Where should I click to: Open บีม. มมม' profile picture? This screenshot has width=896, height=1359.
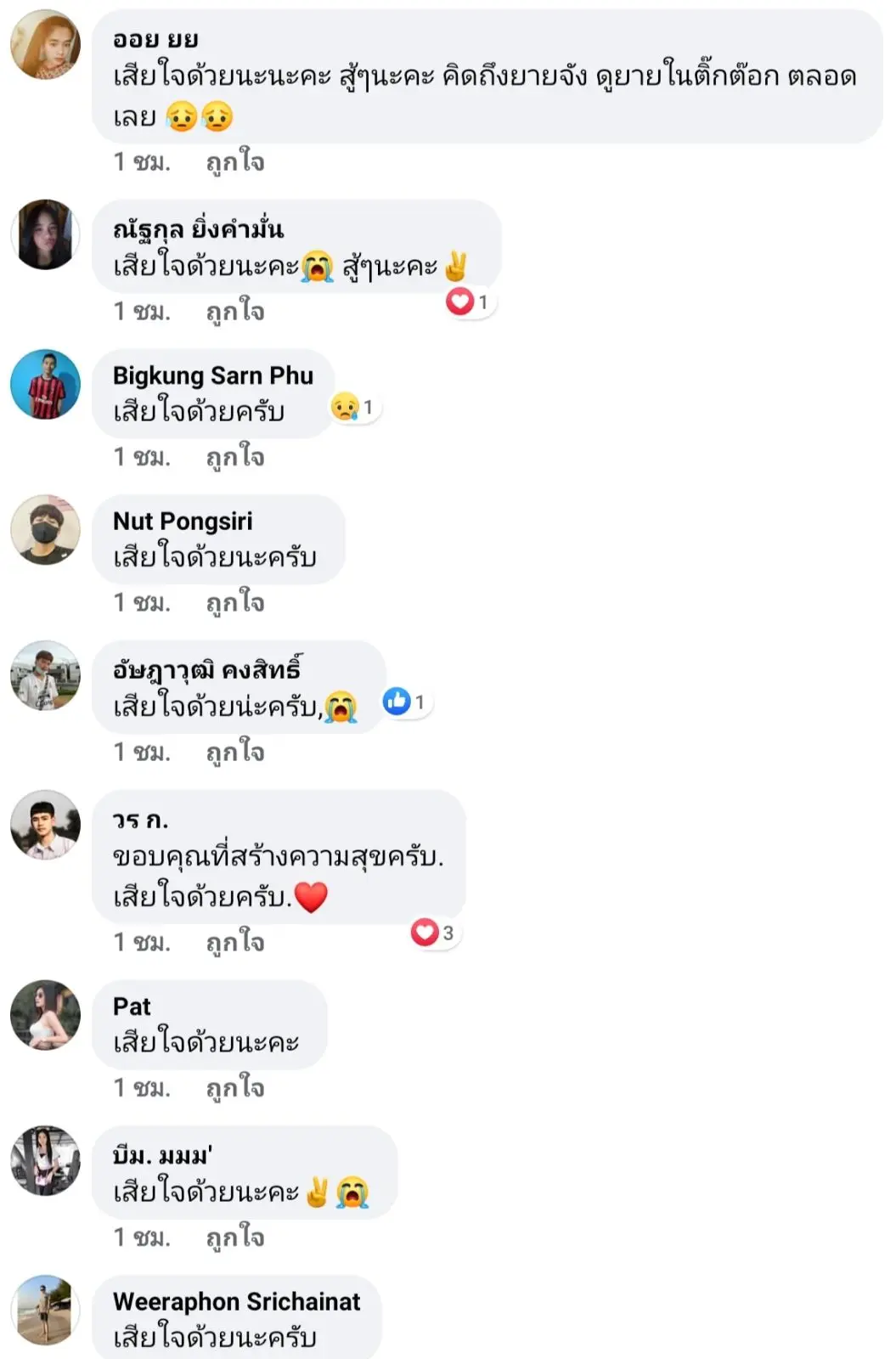tap(45, 1161)
